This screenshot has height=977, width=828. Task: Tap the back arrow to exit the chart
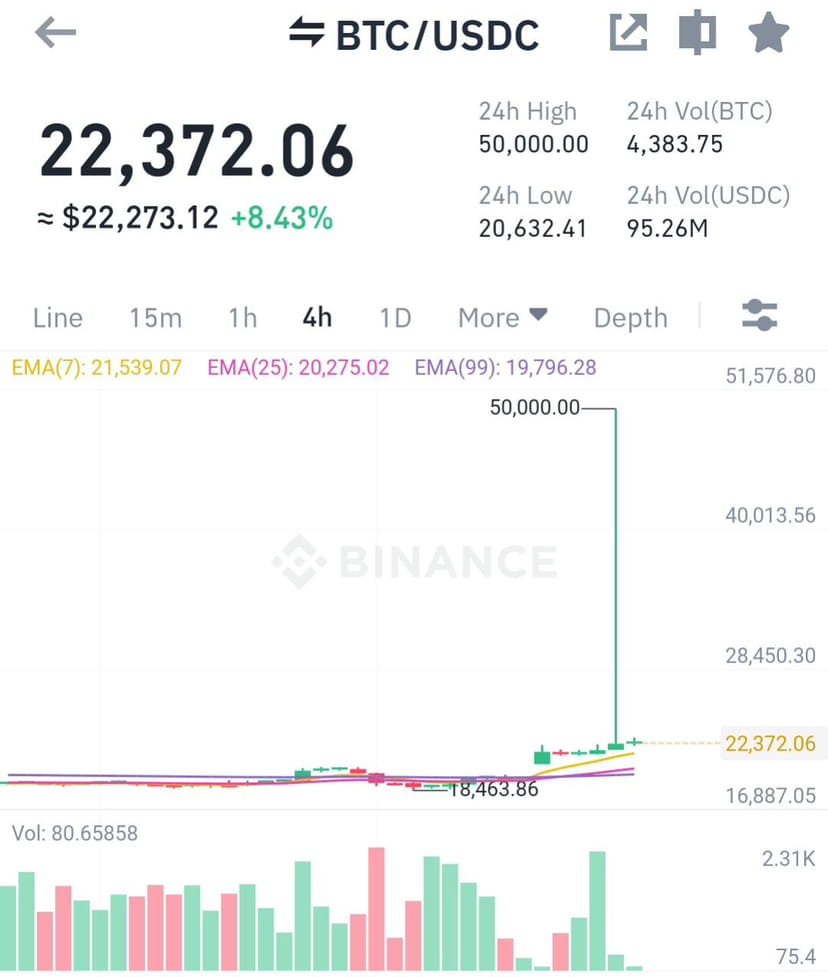coord(55,32)
